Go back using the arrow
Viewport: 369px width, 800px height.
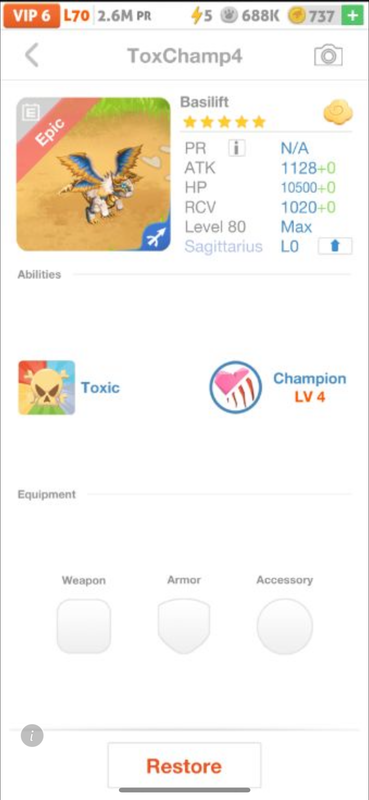32,55
